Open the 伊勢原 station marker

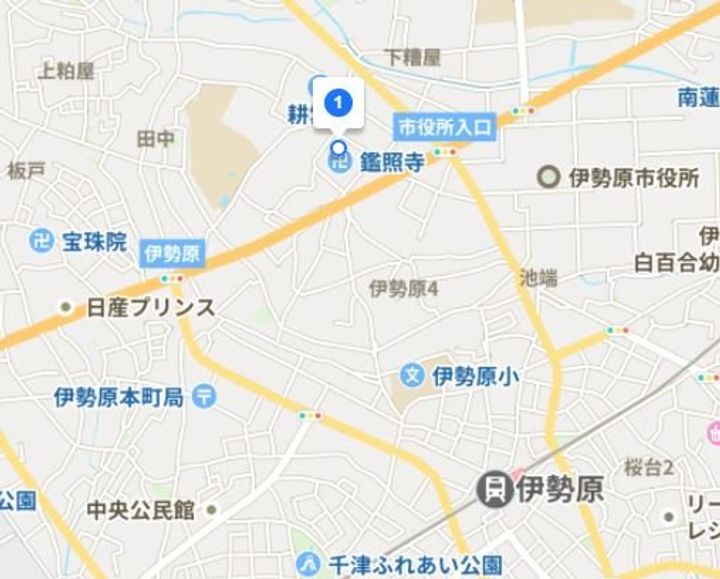(x=494, y=489)
